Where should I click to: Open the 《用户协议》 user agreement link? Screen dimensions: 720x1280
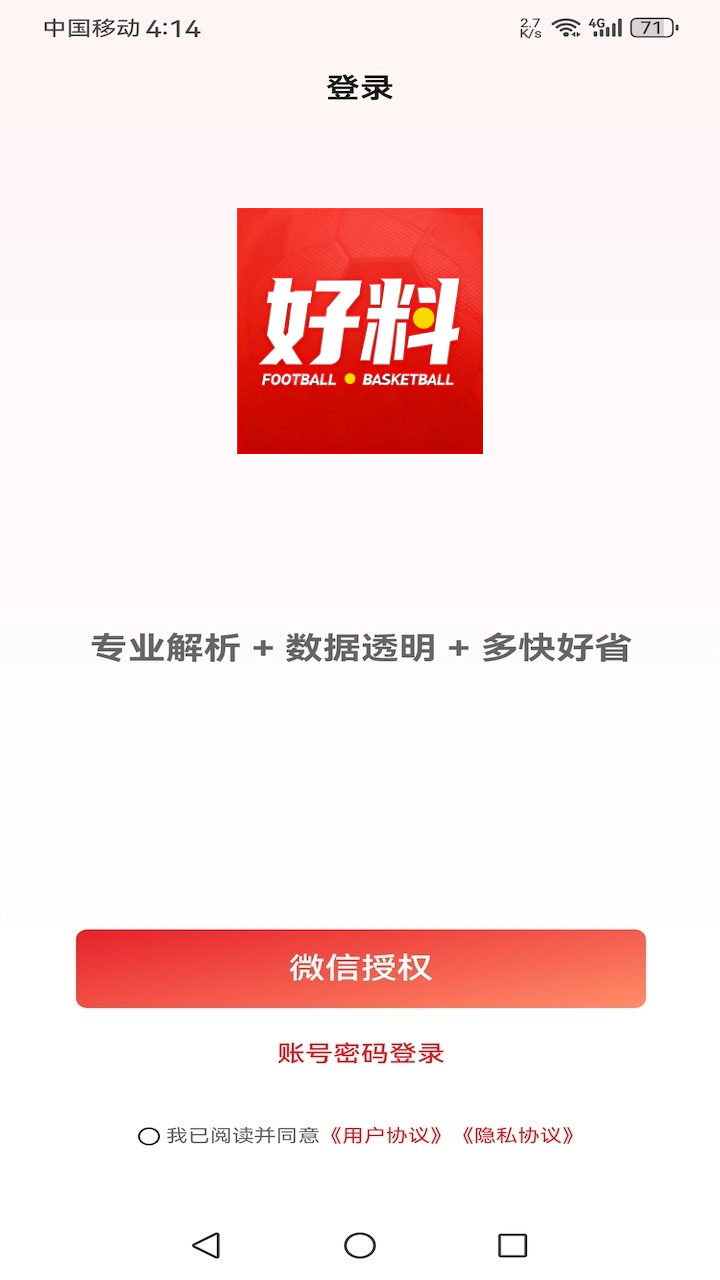[x=386, y=1136]
